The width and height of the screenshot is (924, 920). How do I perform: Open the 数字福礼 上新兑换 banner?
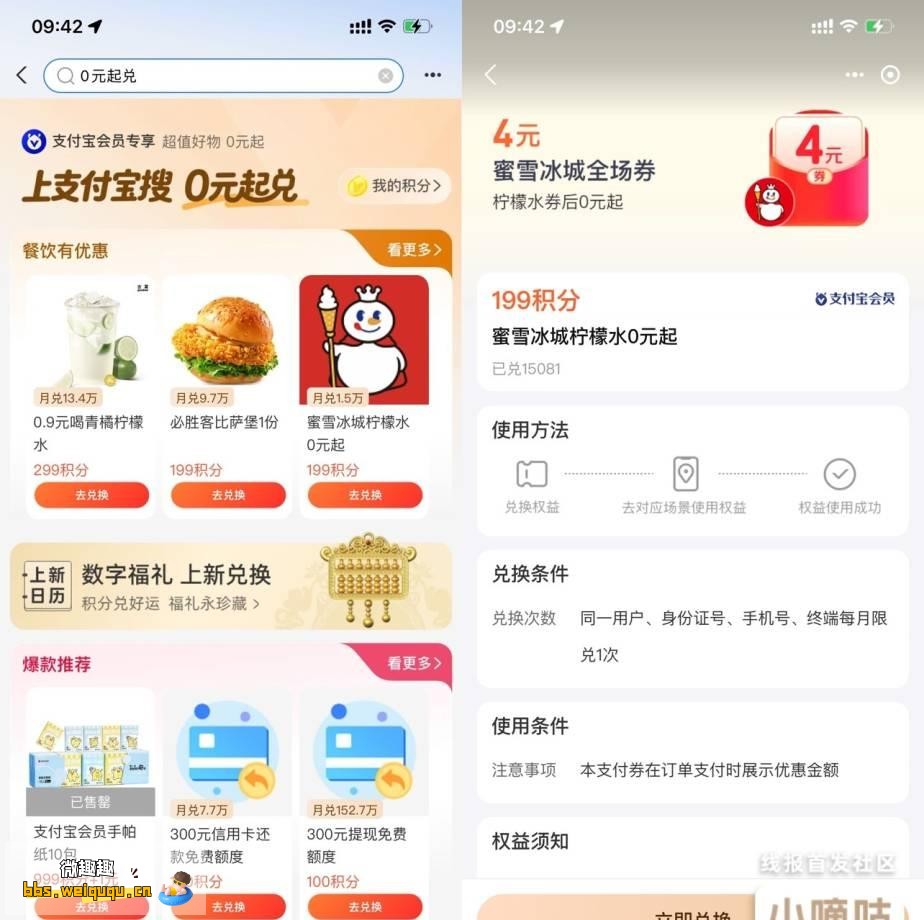[230, 586]
